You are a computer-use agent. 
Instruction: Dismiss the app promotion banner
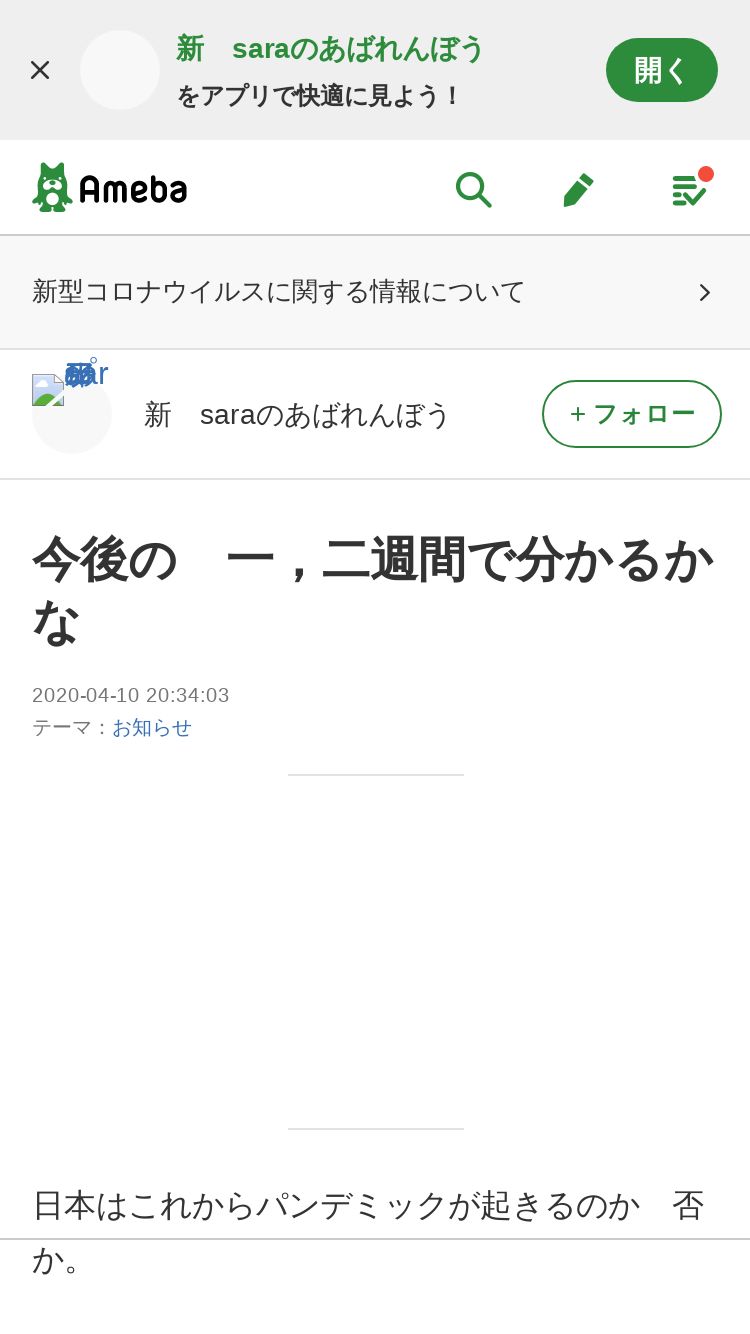click(x=40, y=70)
